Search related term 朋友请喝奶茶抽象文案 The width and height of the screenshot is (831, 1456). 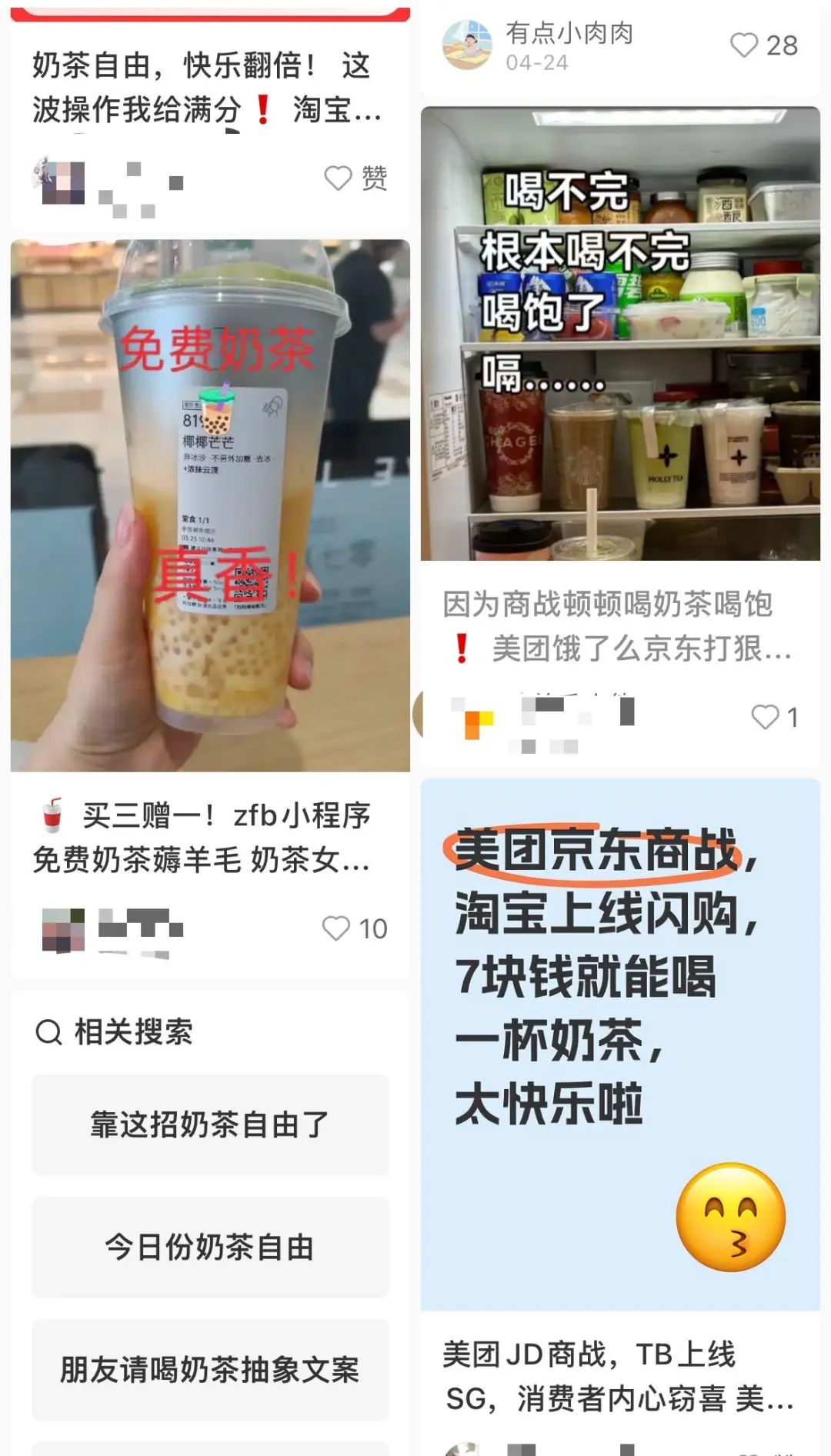coord(209,1369)
